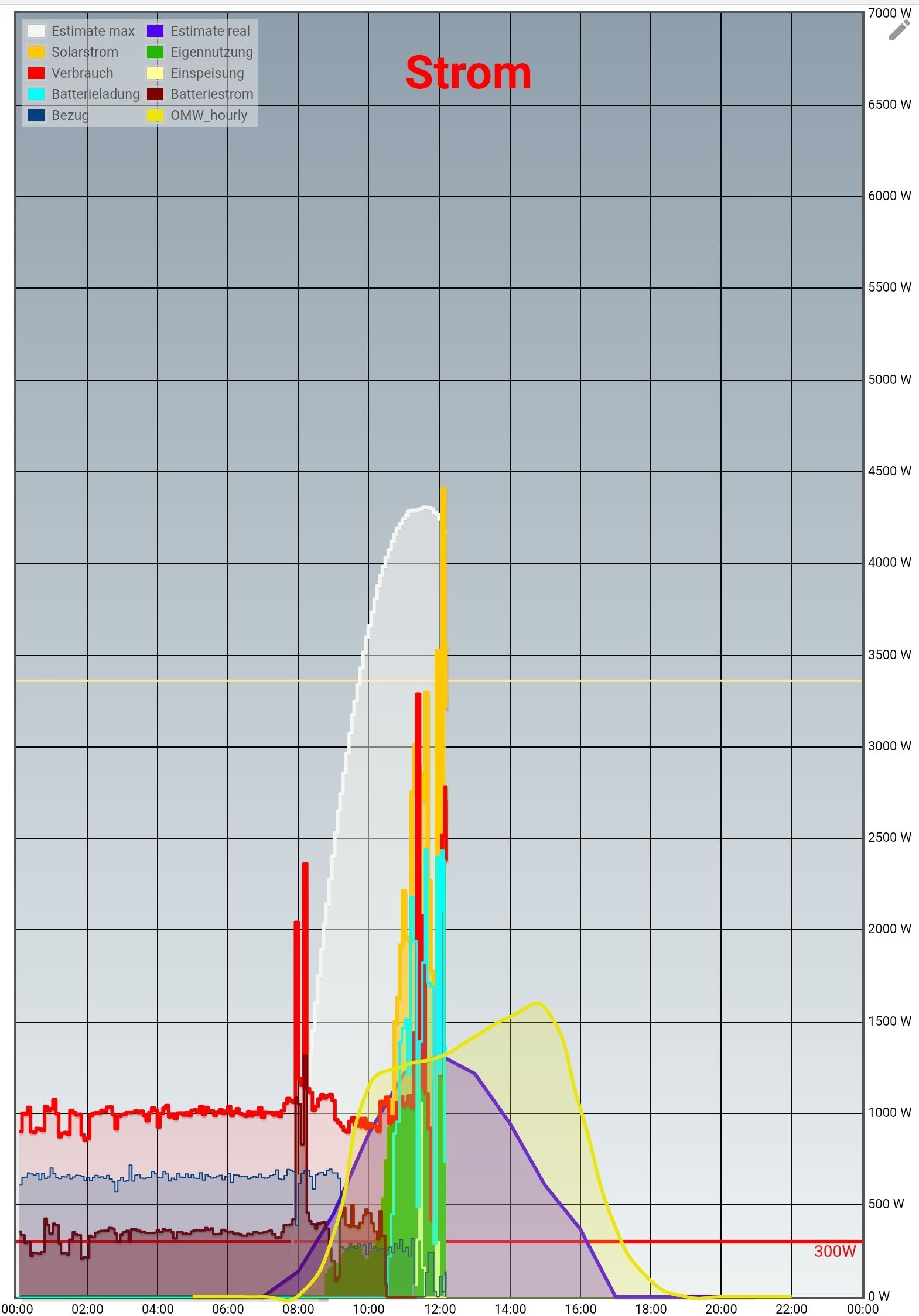
Task: Open the pencil edit icon
Action: 899,30
